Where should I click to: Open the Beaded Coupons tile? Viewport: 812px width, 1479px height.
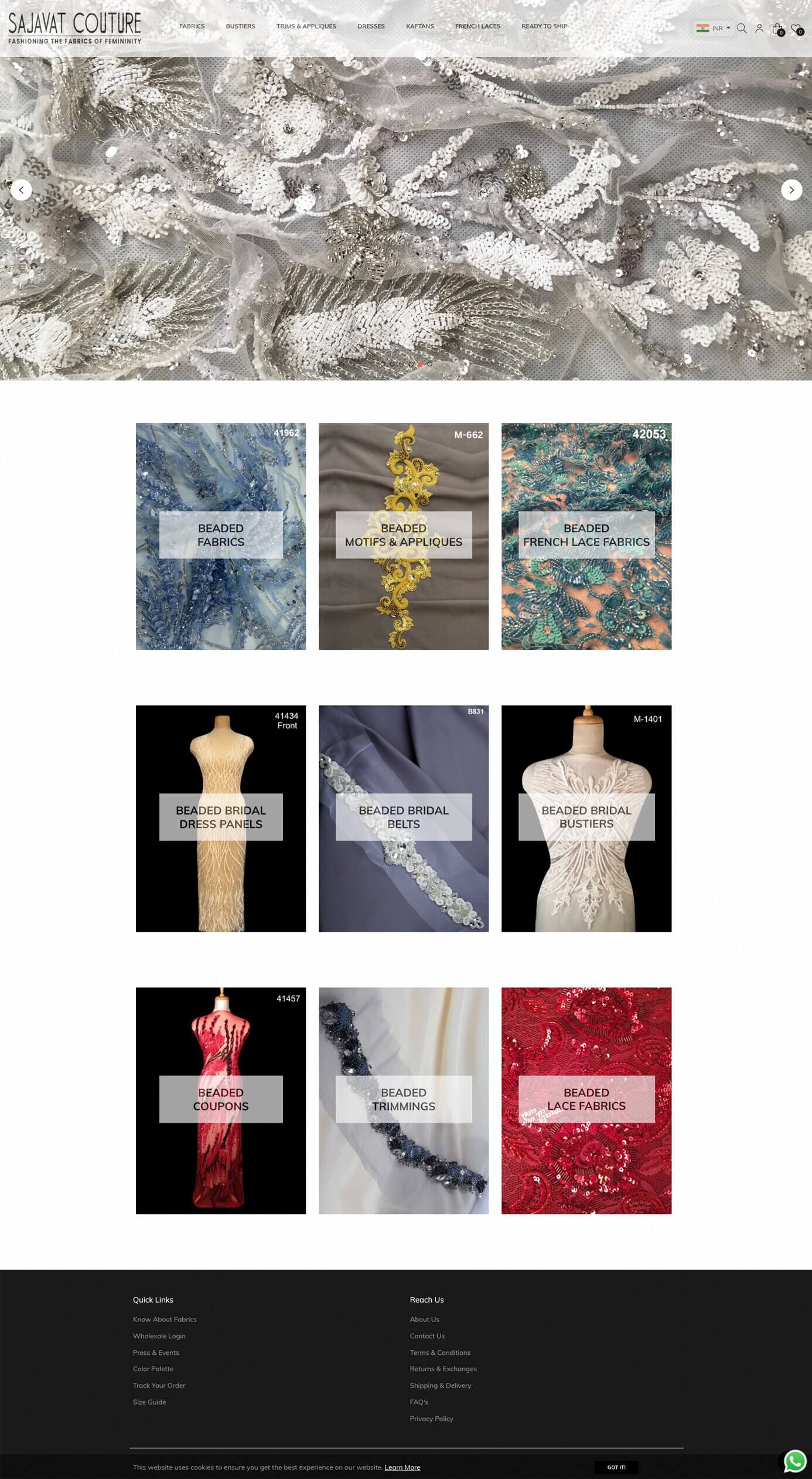pyautogui.click(x=221, y=1099)
